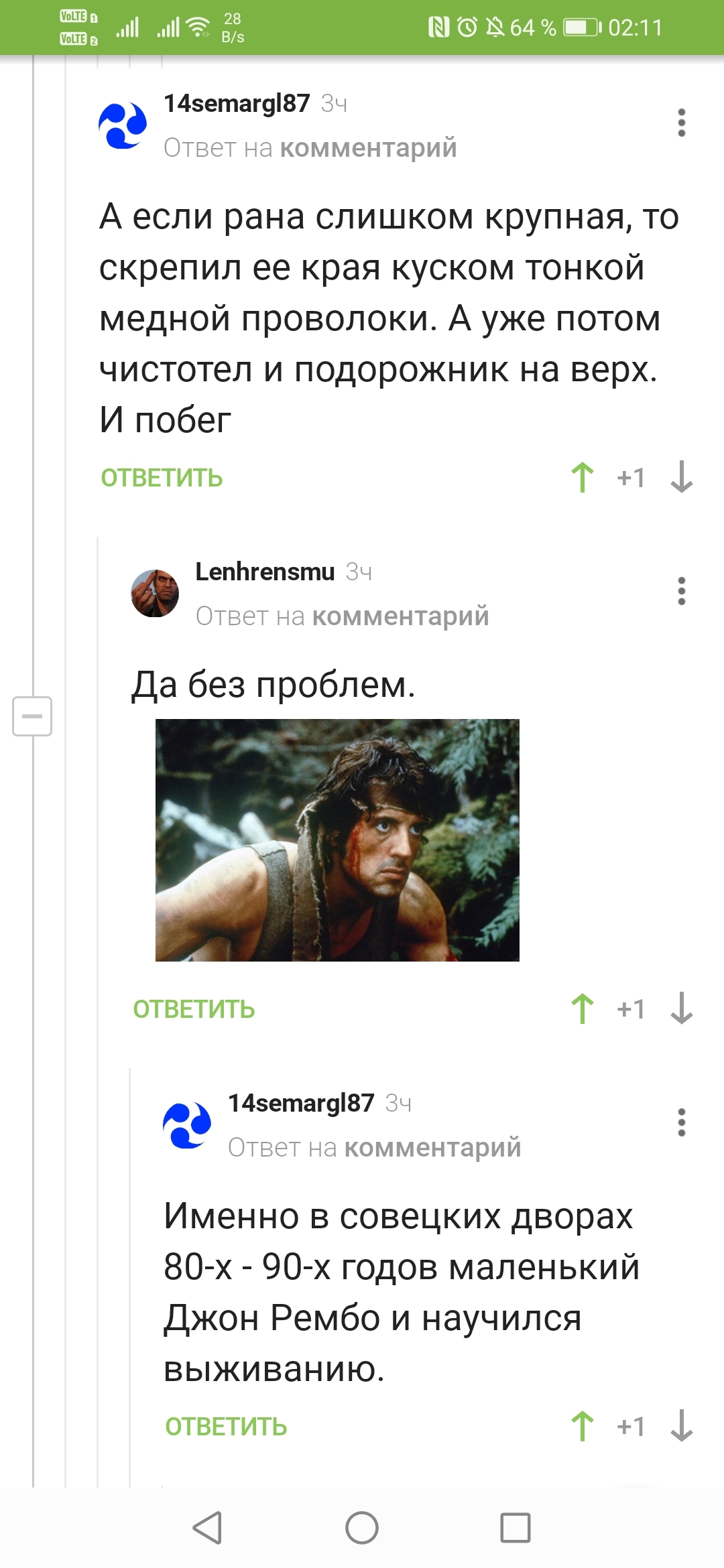
Task: Collapse the comment thread with the minus button
Action: pyautogui.click(x=32, y=716)
